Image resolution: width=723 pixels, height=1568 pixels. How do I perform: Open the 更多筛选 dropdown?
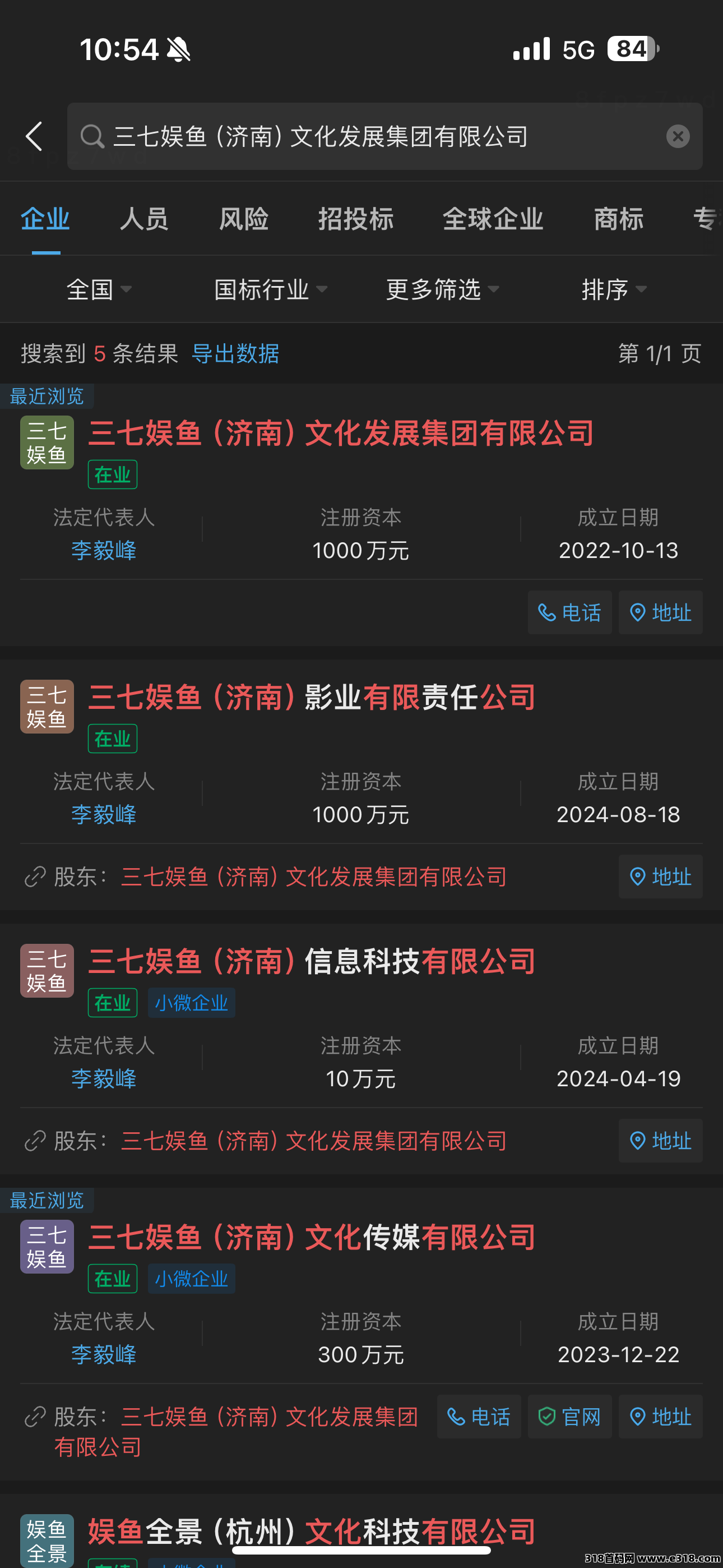click(442, 290)
